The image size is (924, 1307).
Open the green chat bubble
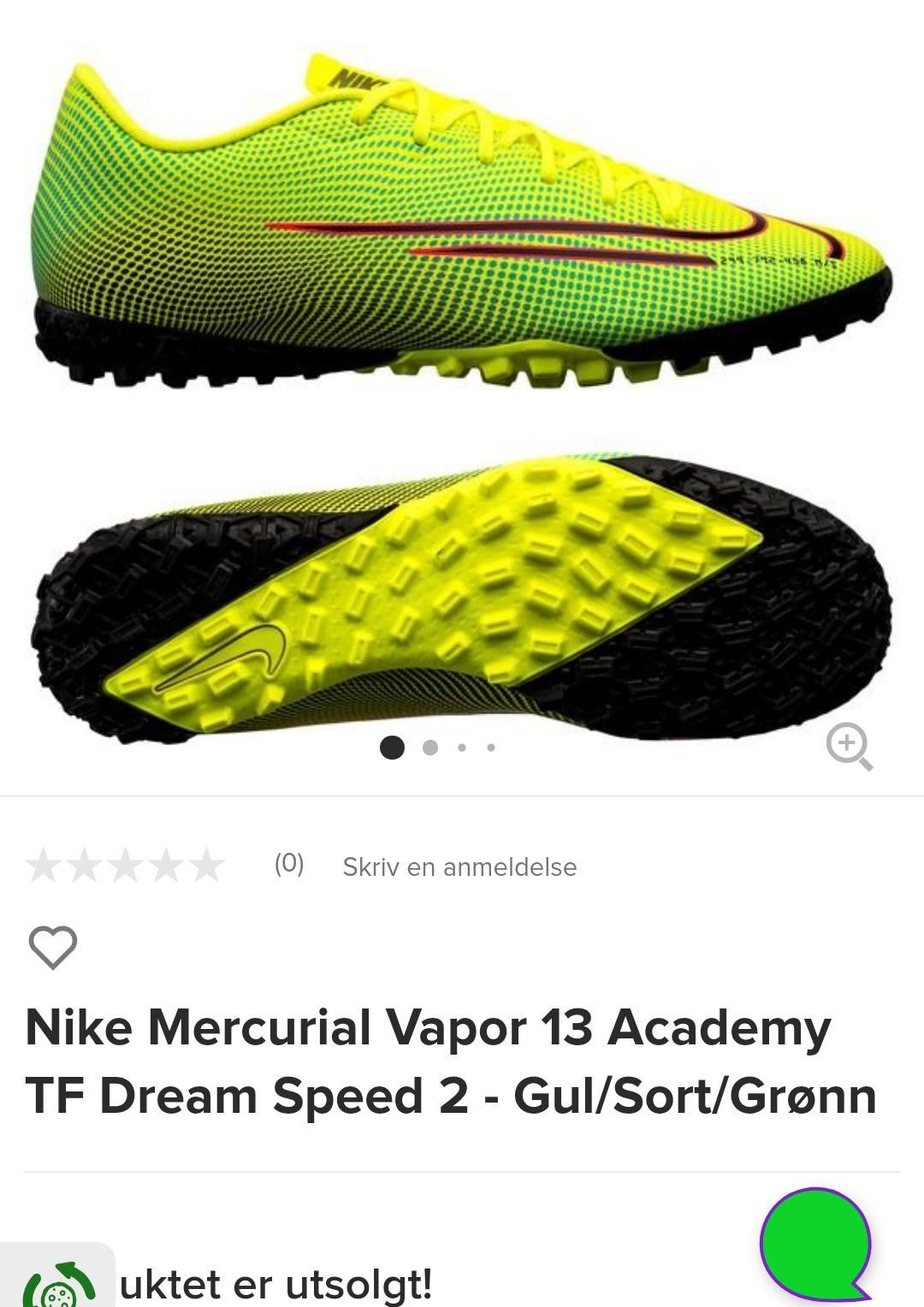[x=815, y=1245]
